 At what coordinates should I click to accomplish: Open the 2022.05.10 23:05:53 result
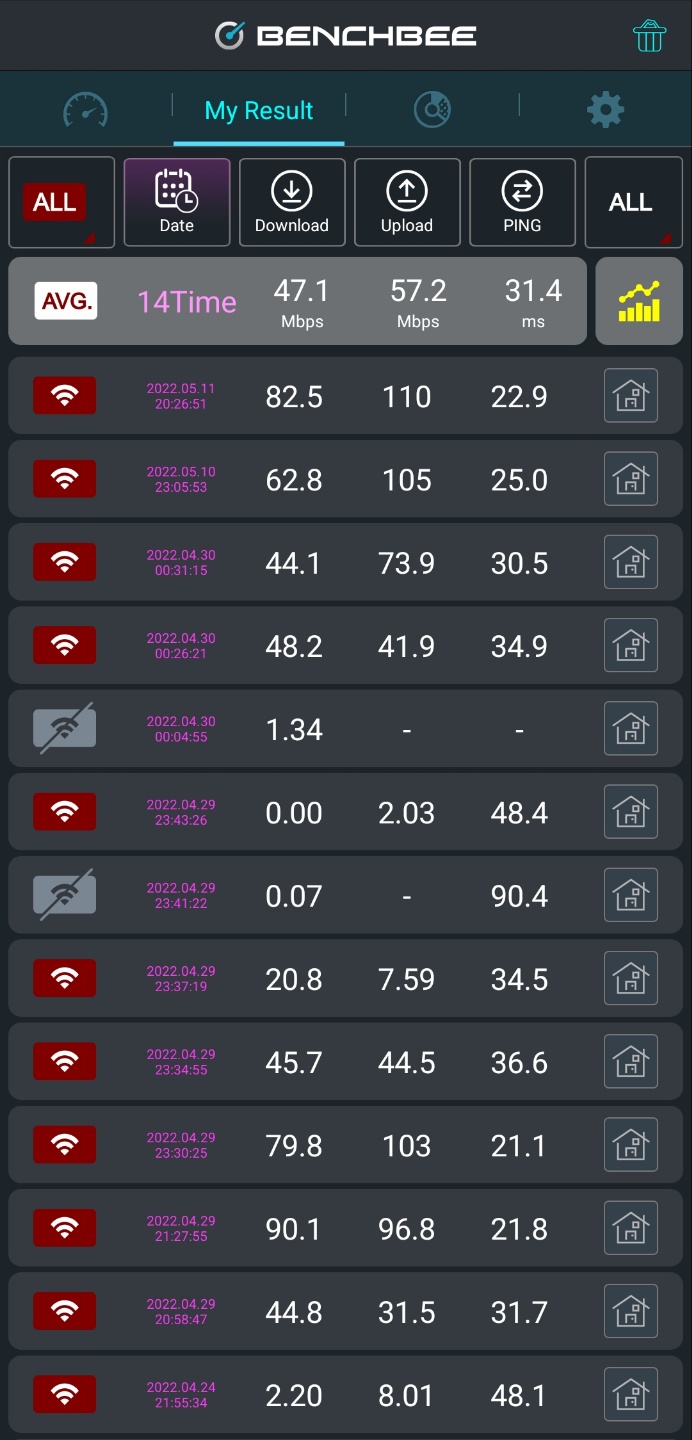pyautogui.click(x=346, y=479)
